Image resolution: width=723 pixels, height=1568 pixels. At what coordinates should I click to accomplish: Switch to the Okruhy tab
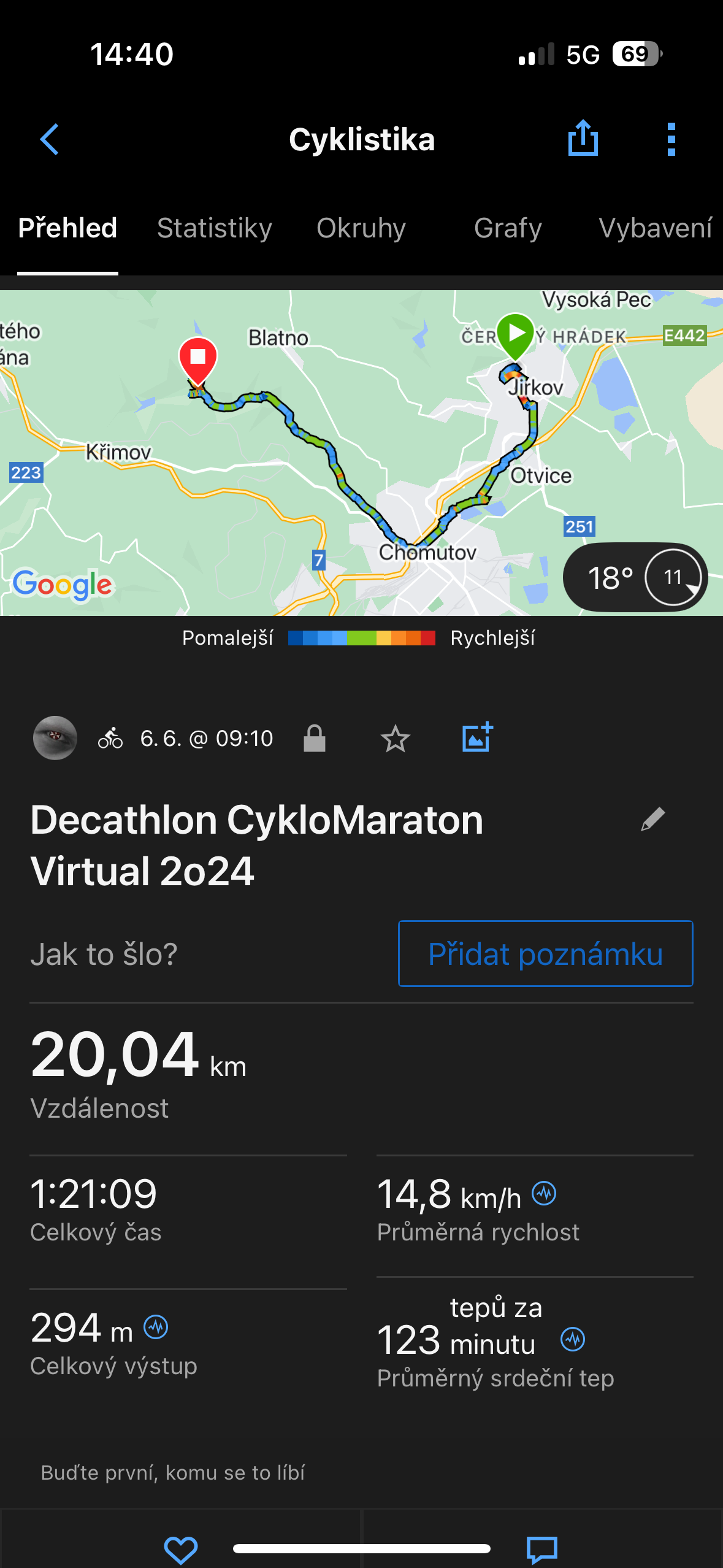[361, 228]
